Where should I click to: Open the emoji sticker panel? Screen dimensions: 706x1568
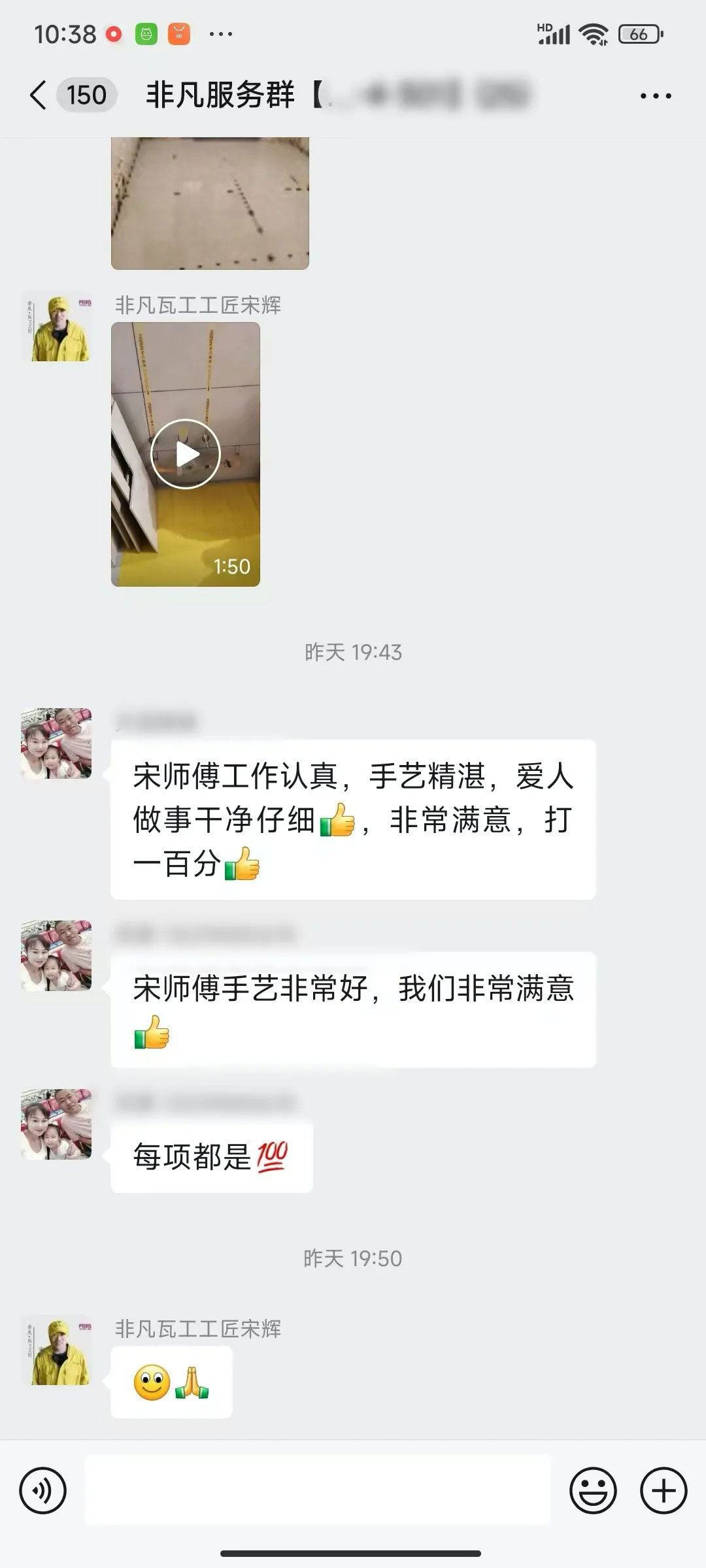(x=593, y=1491)
